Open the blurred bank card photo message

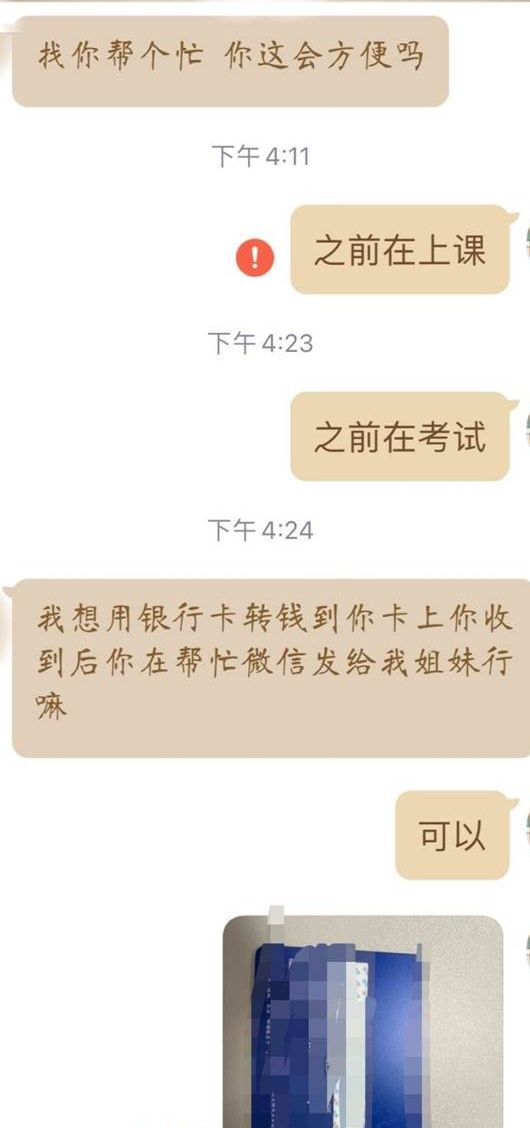[363, 1022]
